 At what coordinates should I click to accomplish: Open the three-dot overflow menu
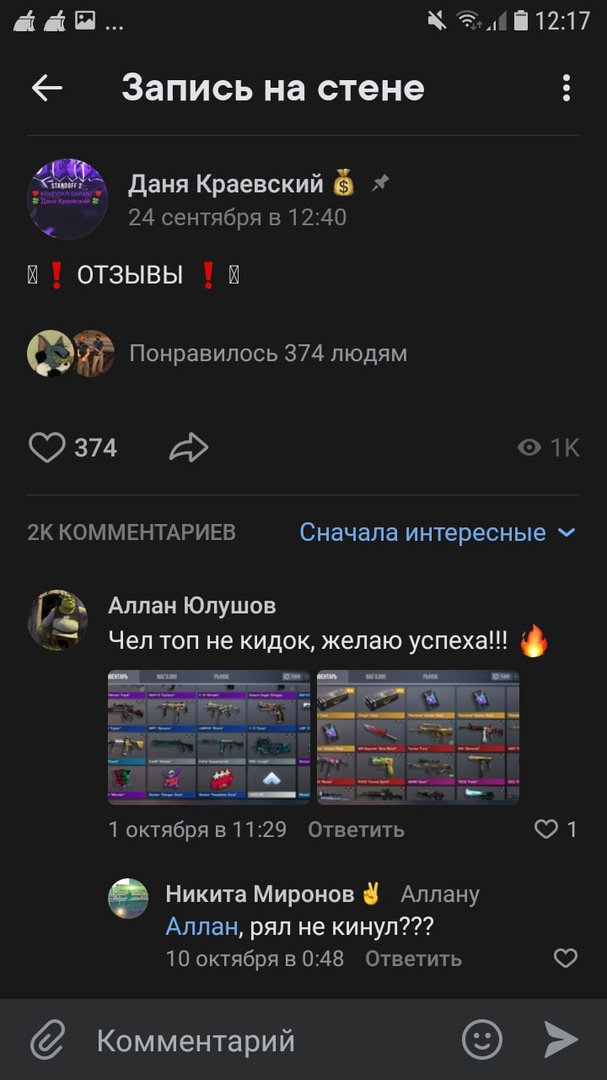click(566, 88)
